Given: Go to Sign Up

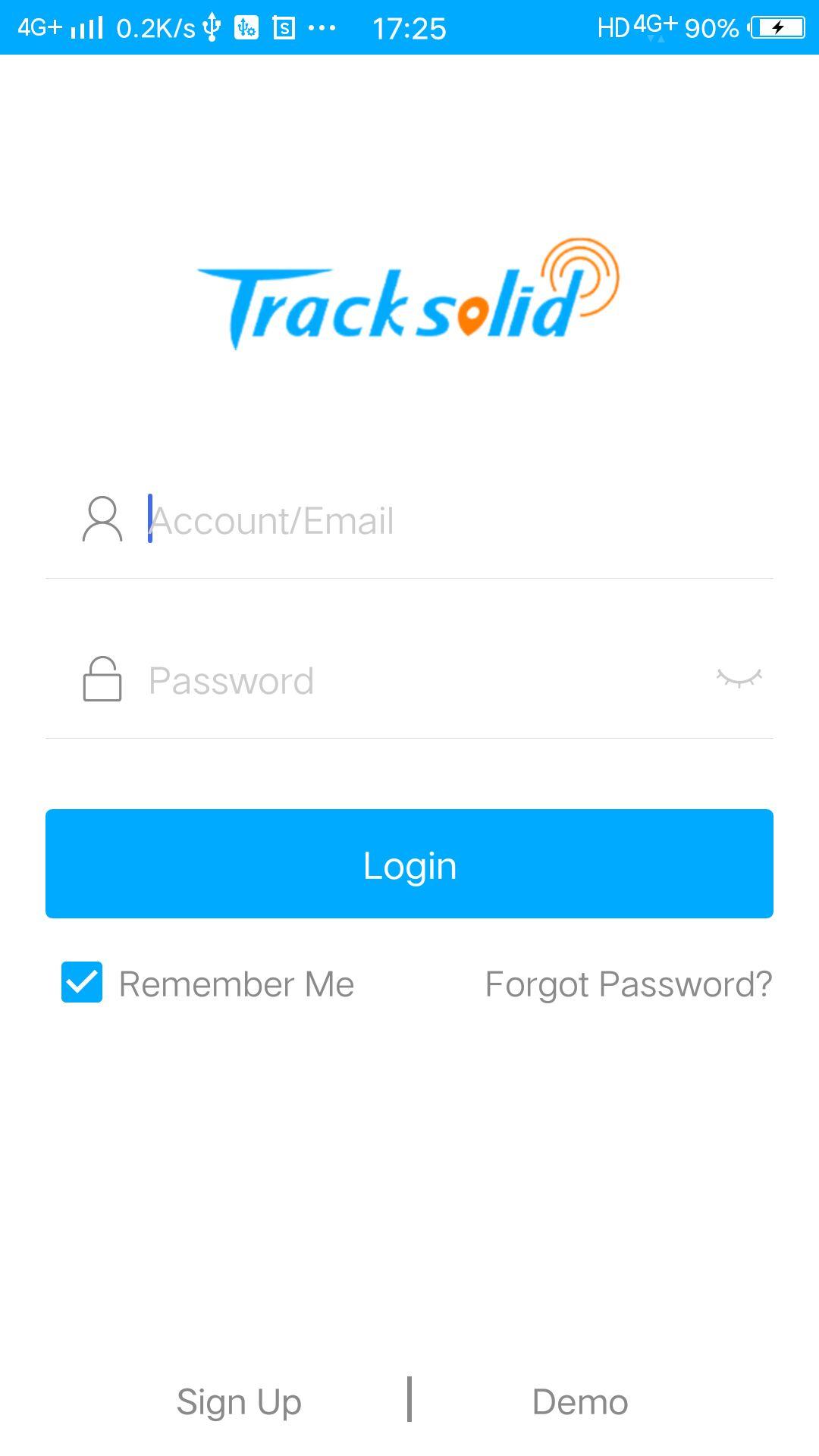Looking at the screenshot, I should (x=239, y=1401).
